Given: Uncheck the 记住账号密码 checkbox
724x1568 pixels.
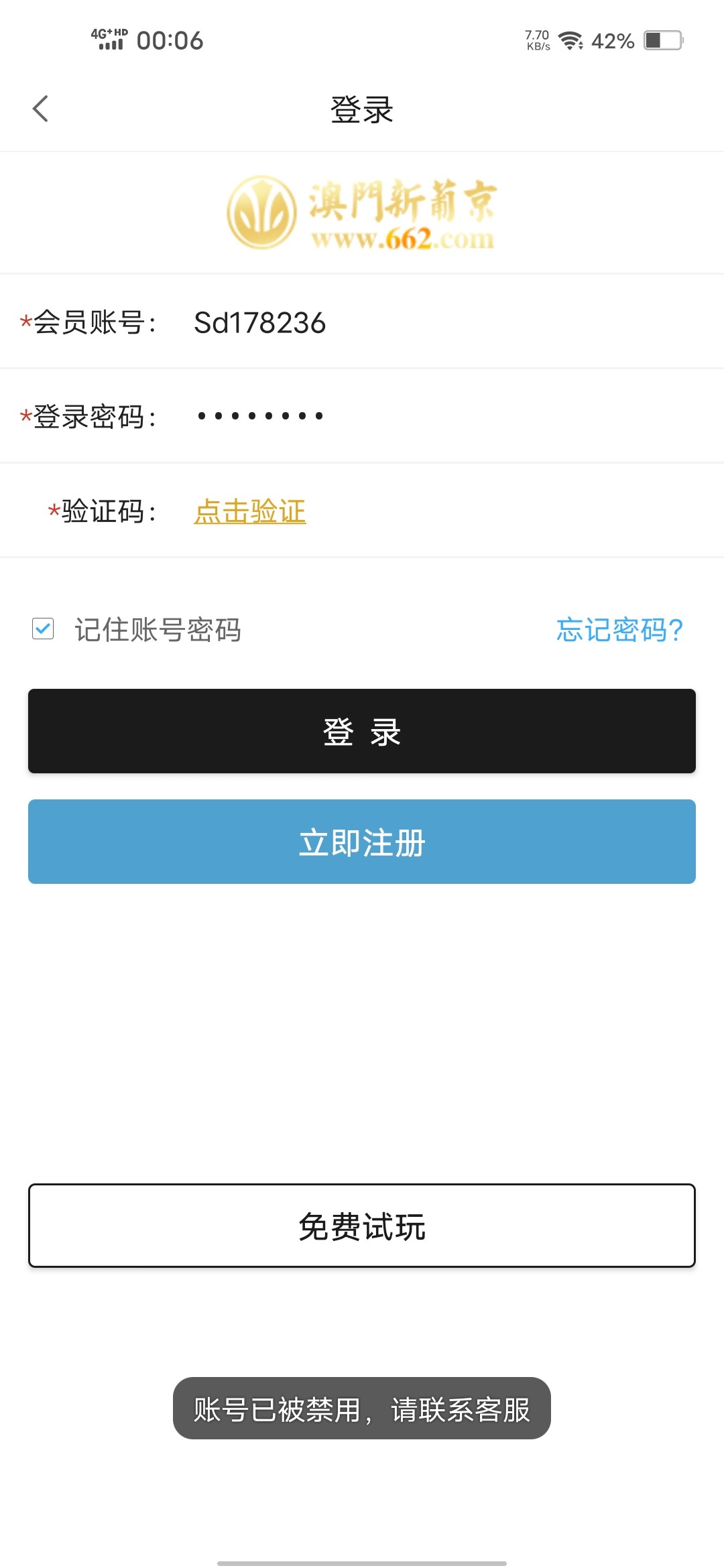Looking at the screenshot, I should tap(43, 629).
